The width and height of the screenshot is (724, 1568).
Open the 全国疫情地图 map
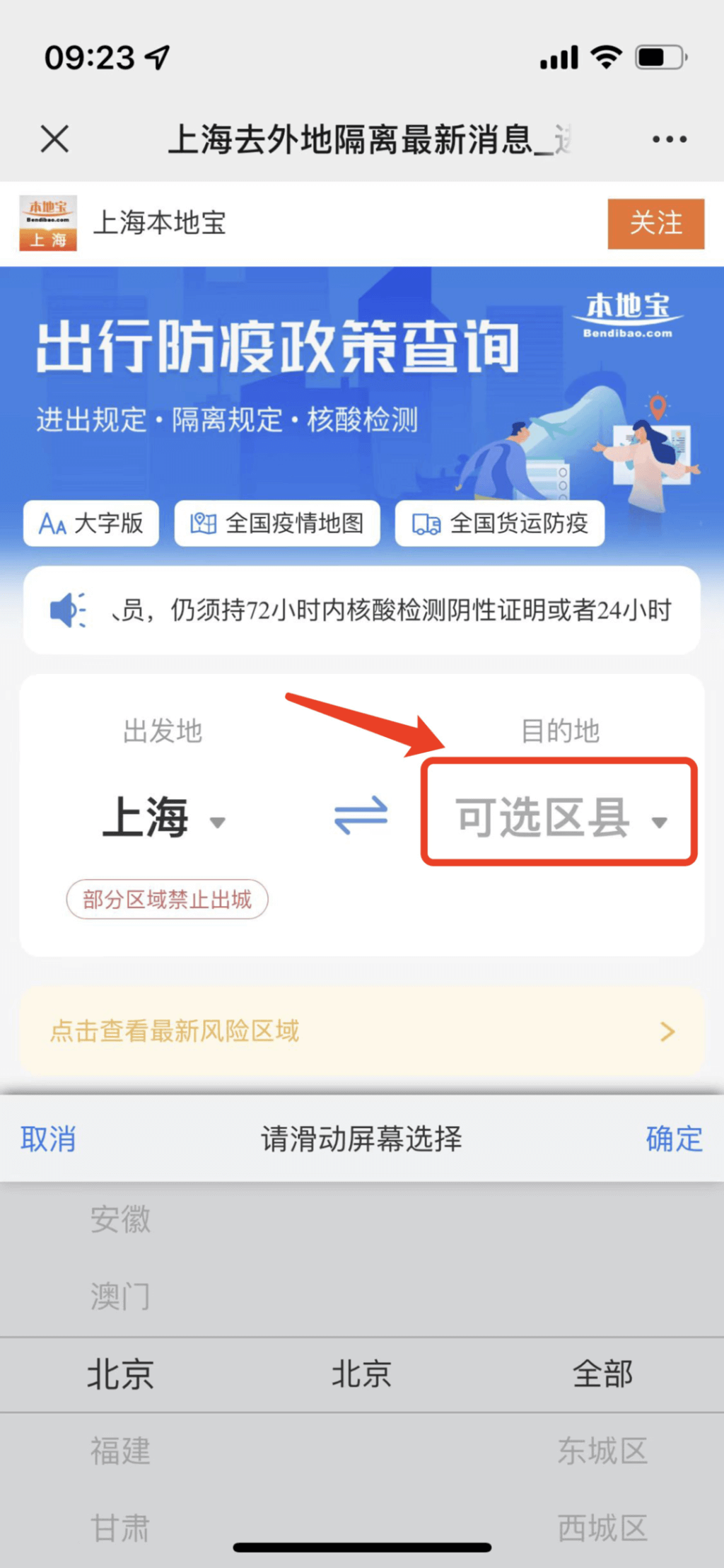pos(277,523)
